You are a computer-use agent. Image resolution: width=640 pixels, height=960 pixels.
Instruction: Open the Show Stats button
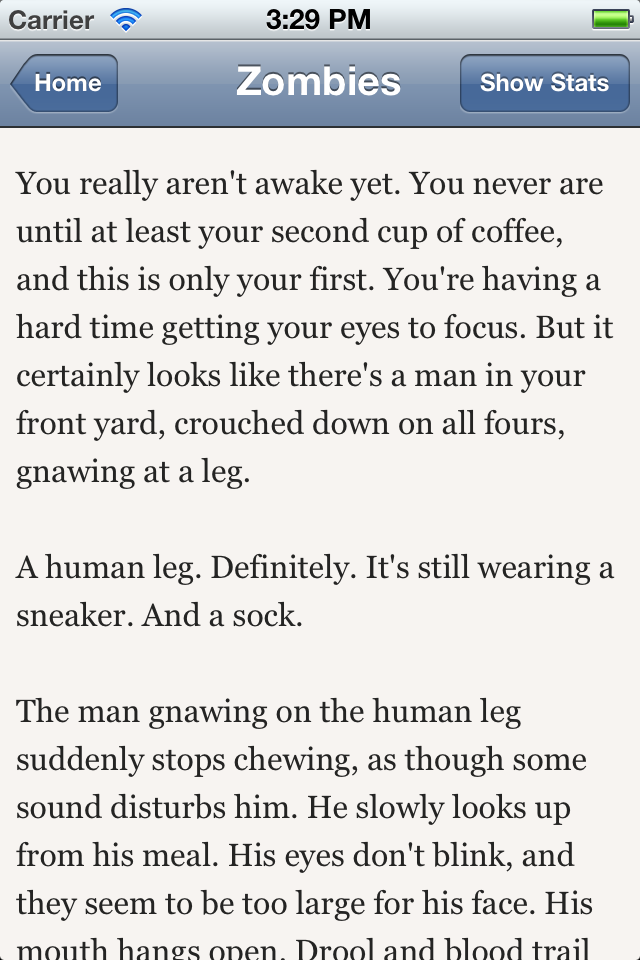coord(544,83)
